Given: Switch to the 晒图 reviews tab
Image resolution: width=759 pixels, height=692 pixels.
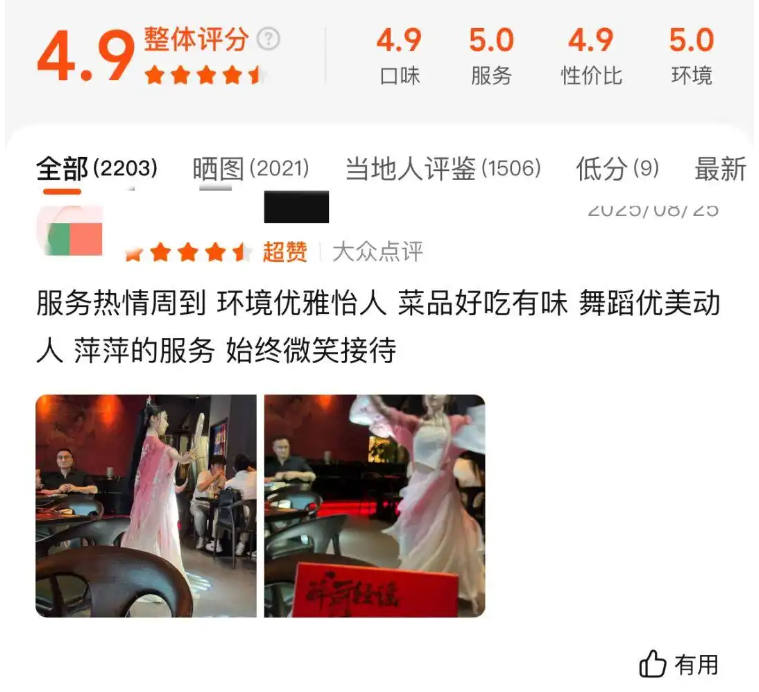Looking at the screenshot, I should [250, 169].
